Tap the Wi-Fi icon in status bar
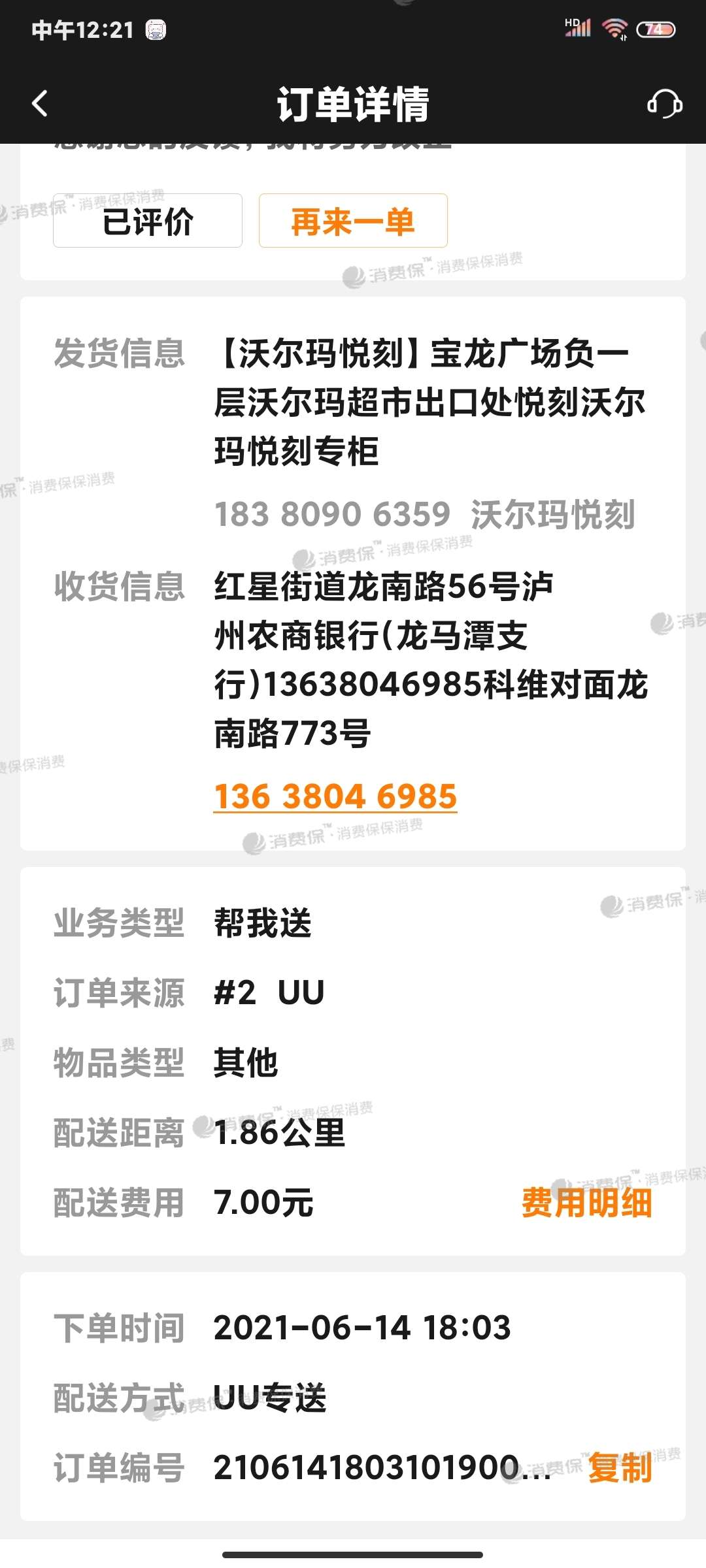The image size is (706, 1568). click(x=613, y=27)
